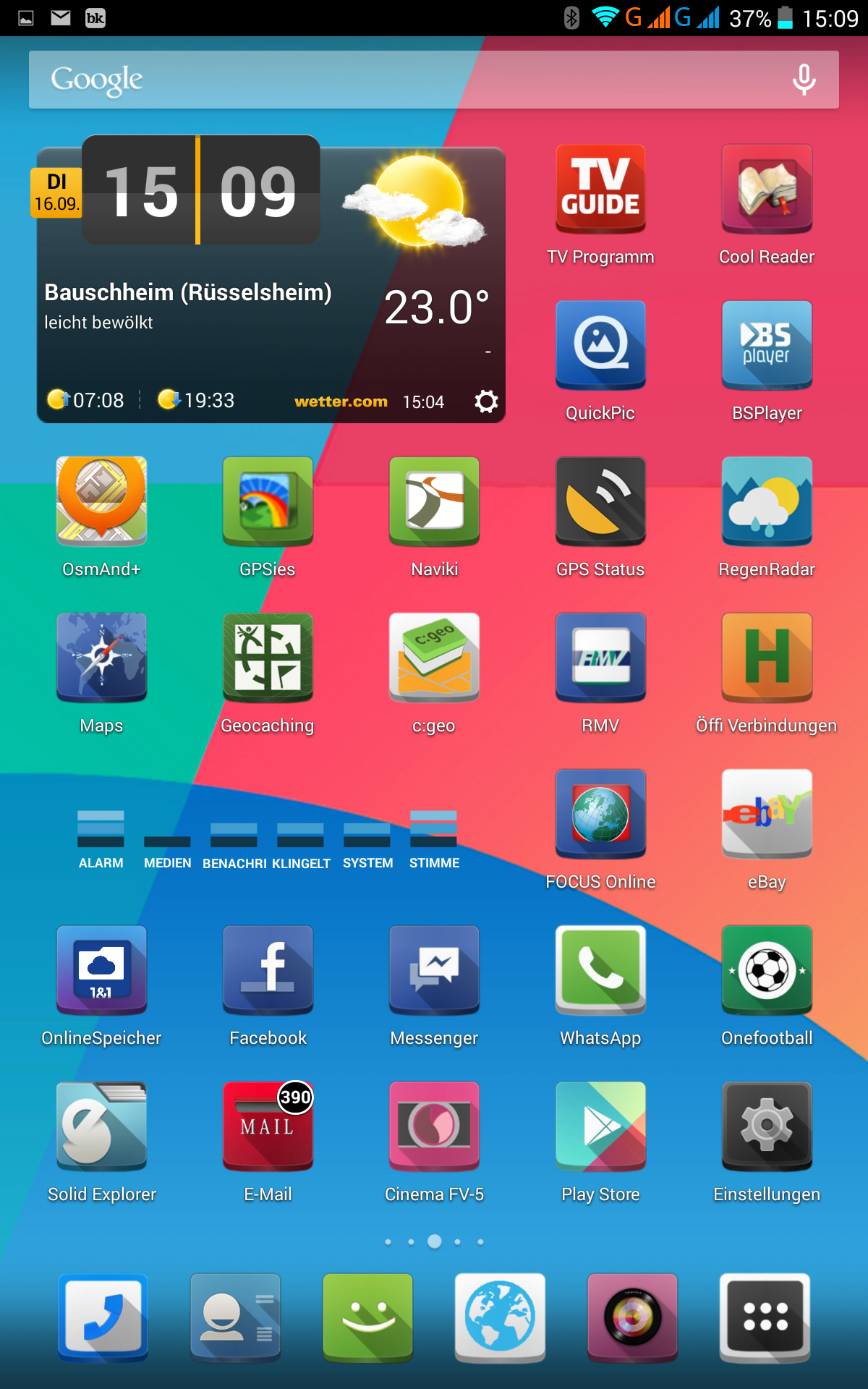
Task: Open the Facebook app
Action: pyautogui.click(x=268, y=971)
